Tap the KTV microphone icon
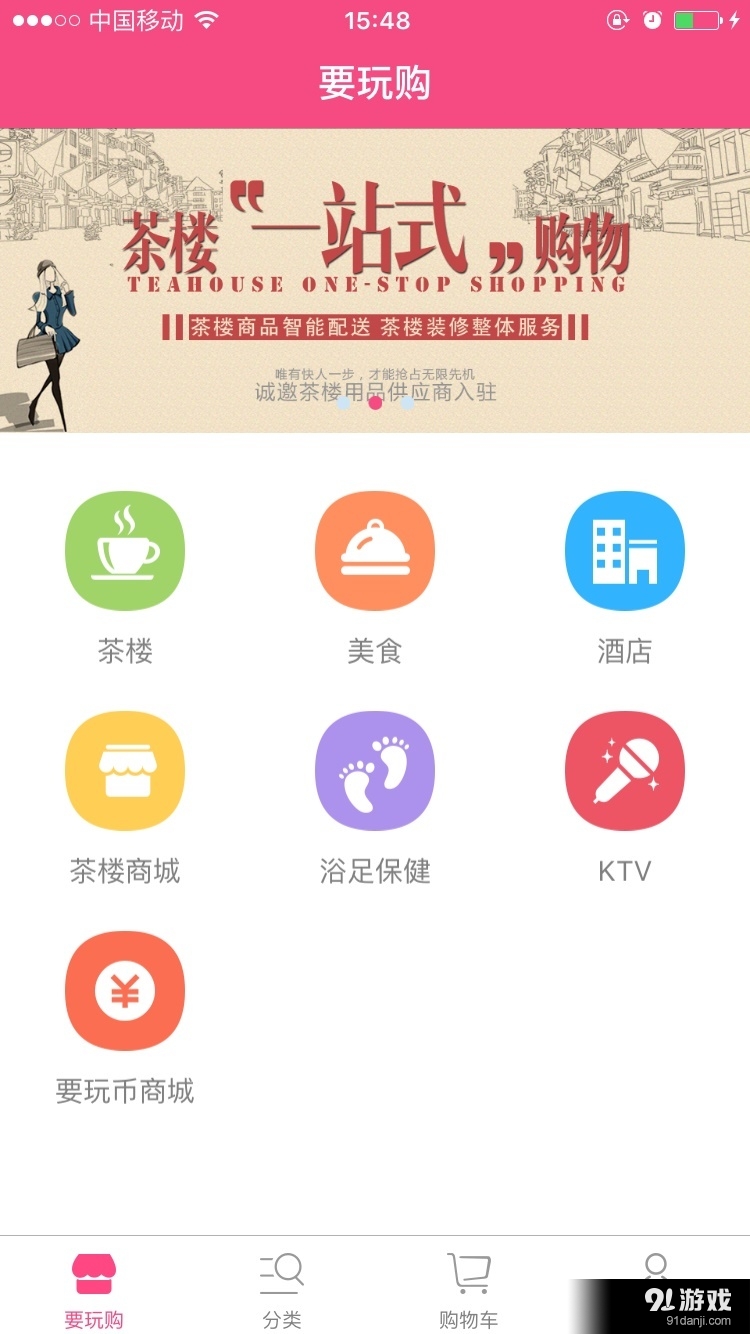 tap(624, 770)
